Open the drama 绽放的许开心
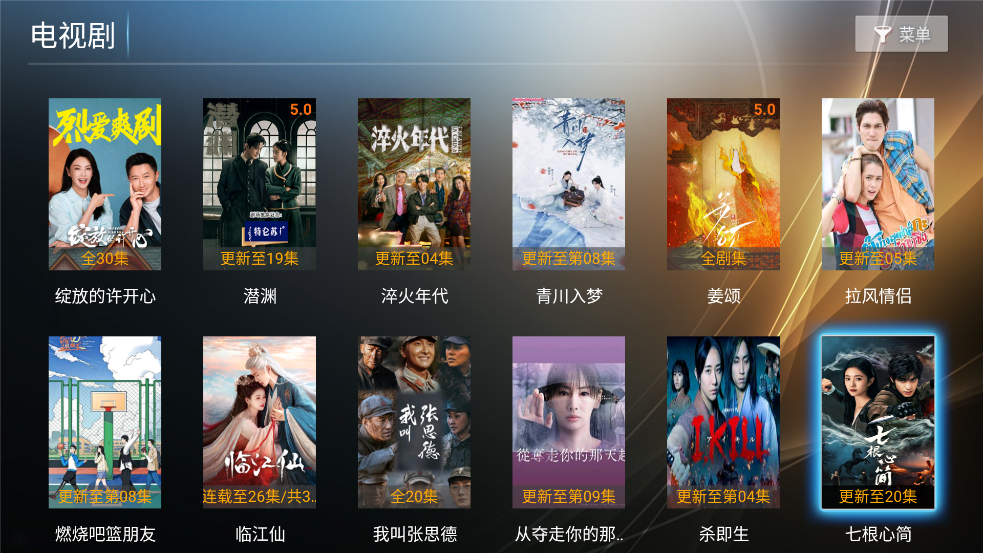The height and width of the screenshot is (553, 983). 105,185
